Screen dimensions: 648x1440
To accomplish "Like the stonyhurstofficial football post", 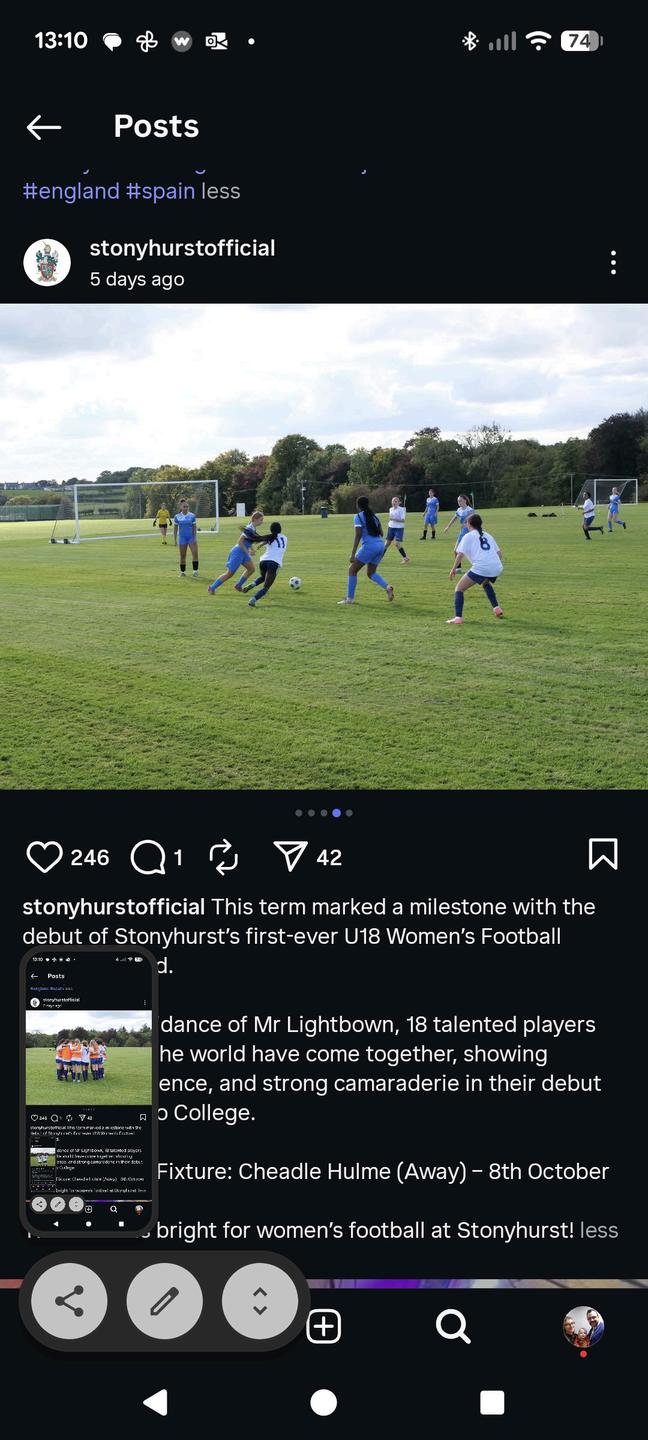I will [x=44, y=857].
